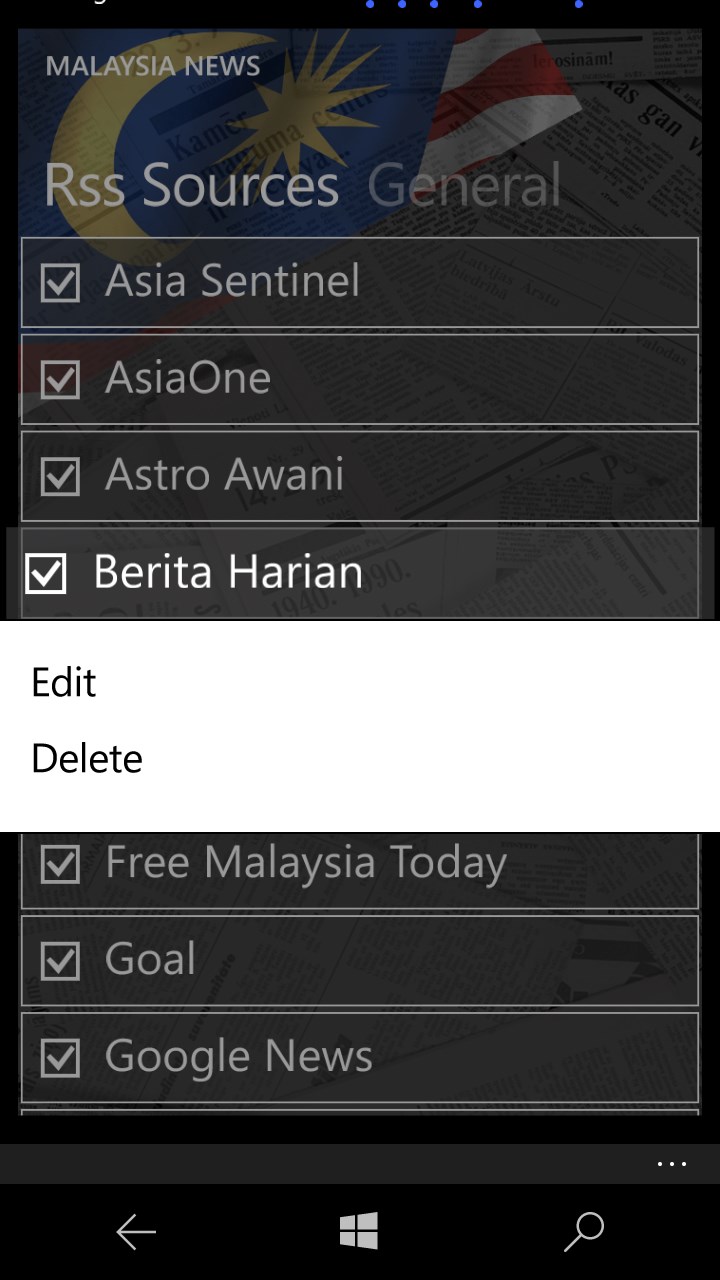Go back with the system back arrow
Image resolution: width=720 pixels, height=1280 pixels.
coord(136,1232)
